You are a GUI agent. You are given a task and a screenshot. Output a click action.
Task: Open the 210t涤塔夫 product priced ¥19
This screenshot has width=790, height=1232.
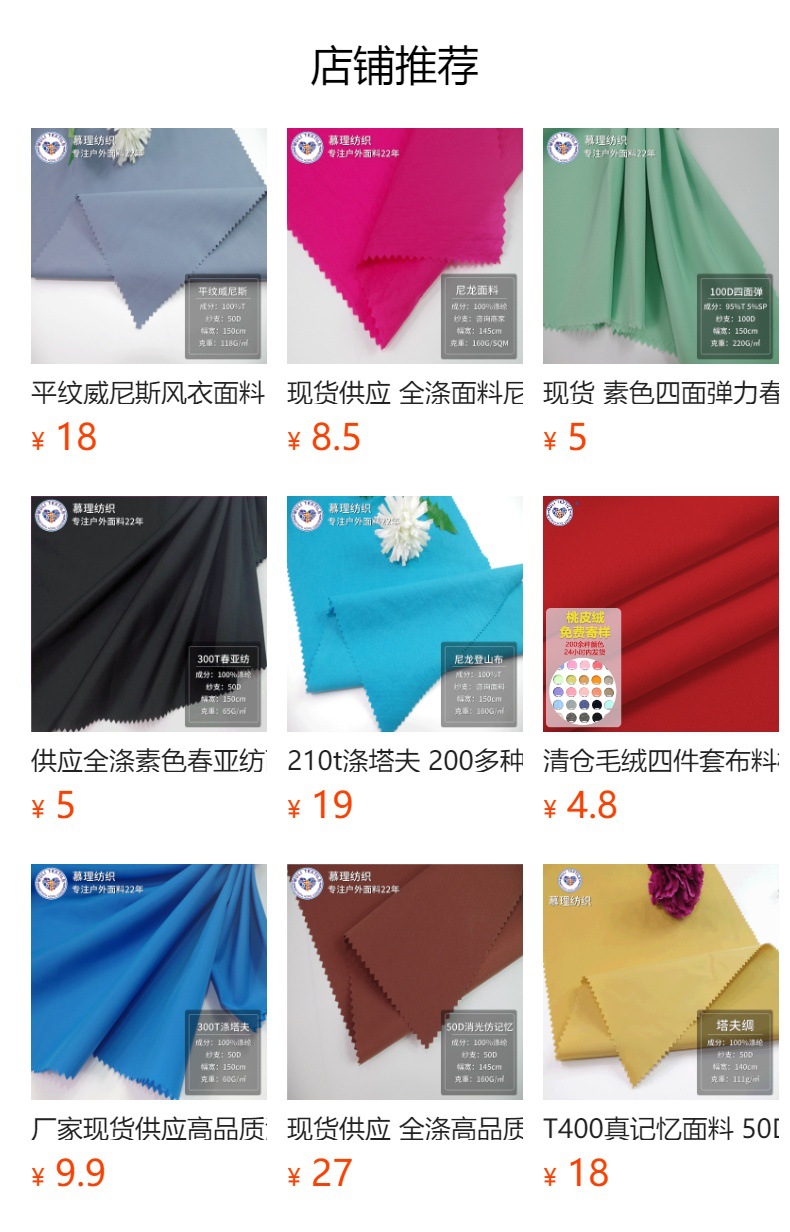[x=405, y=614]
